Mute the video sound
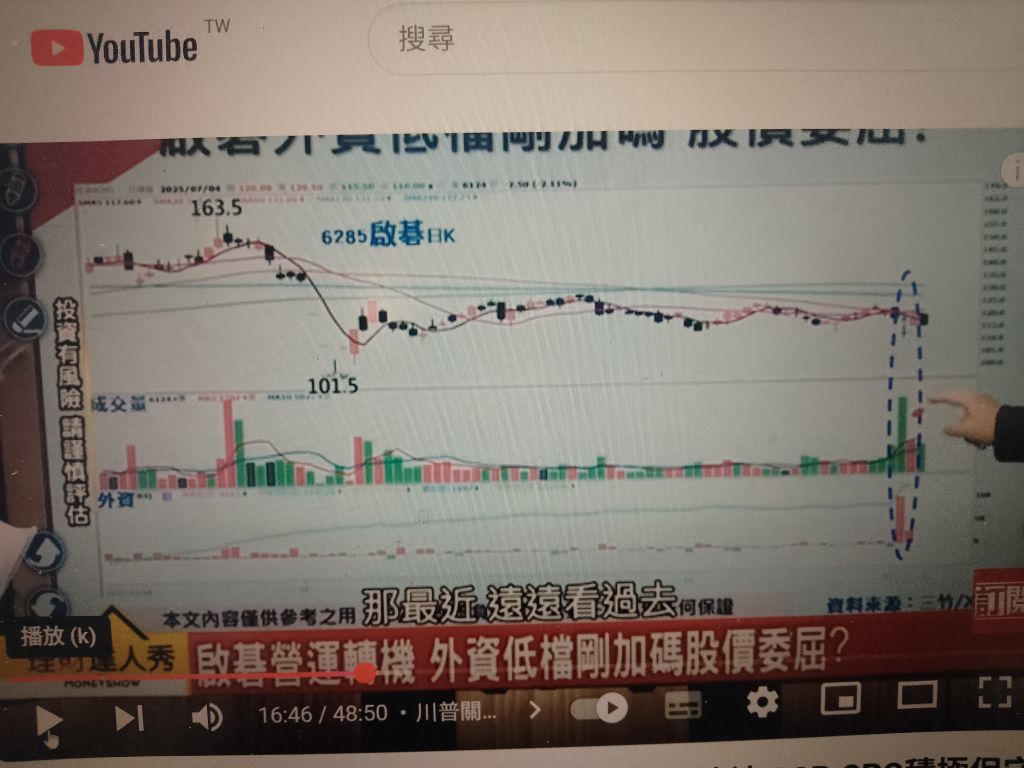 (x=207, y=716)
